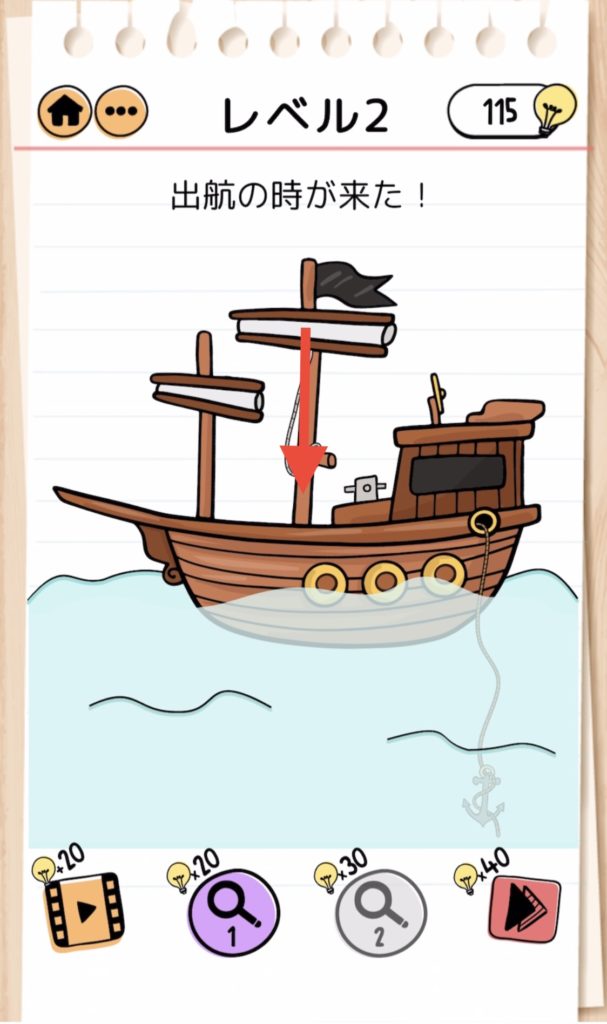The width and height of the screenshot is (607, 1024).
Task: Tap the ship's anchor ring
Action: point(484,522)
